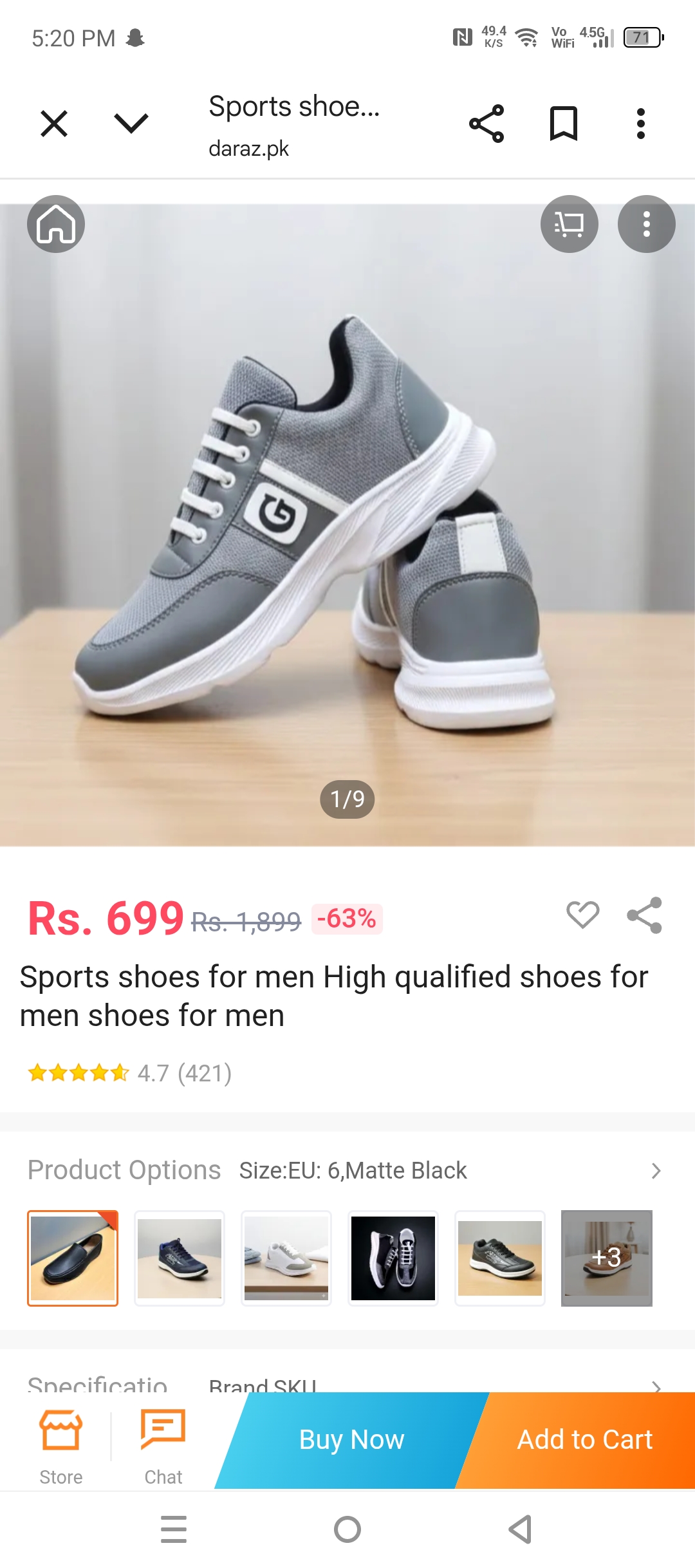This screenshot has height=1568, width=695.
Task: Open the browser overflow menu
Action: pyautogui.click(x=641, y=124)
